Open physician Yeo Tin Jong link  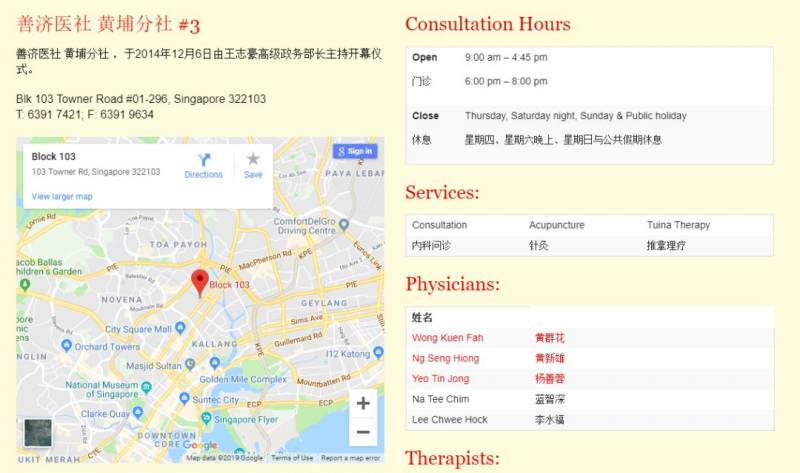[x=440, y=379]
